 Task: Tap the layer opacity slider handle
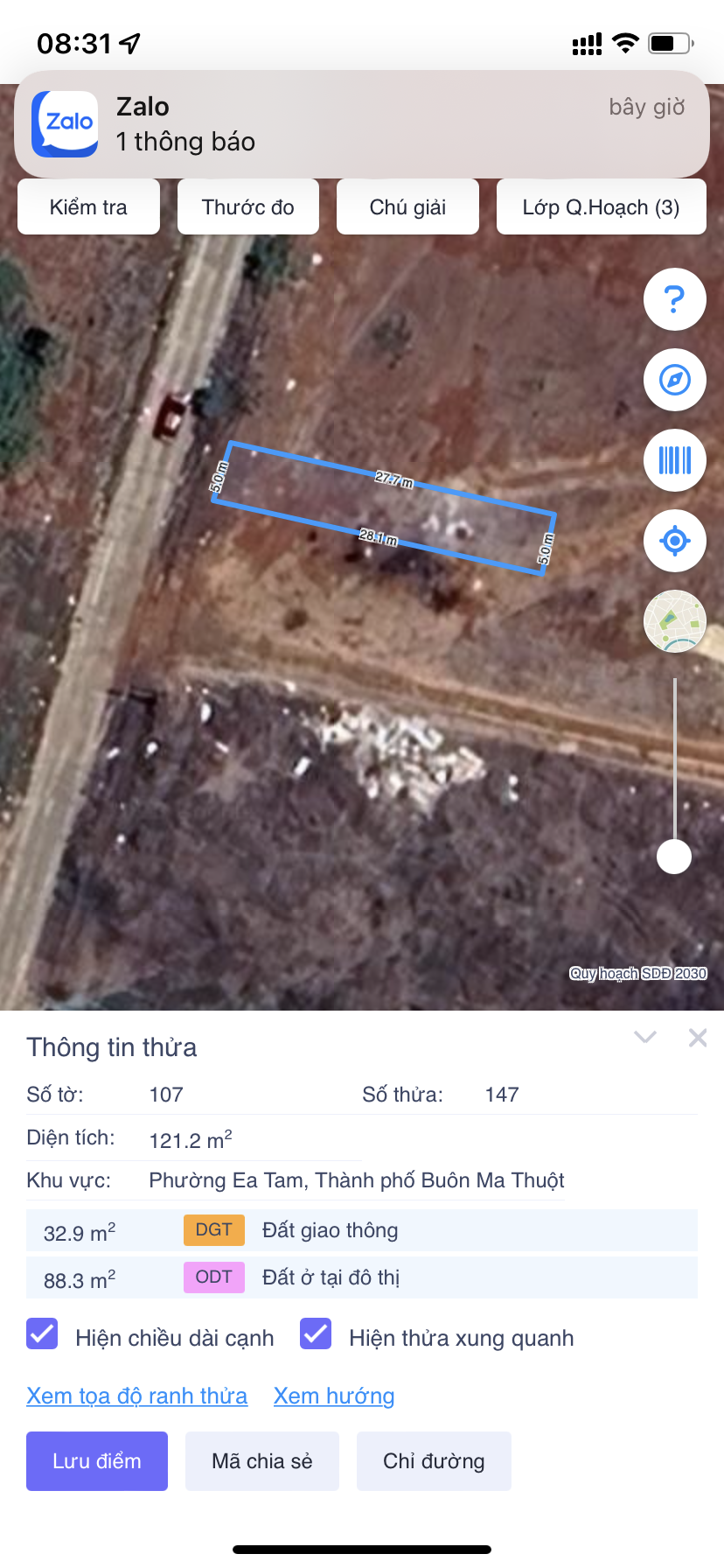point(674,856)
